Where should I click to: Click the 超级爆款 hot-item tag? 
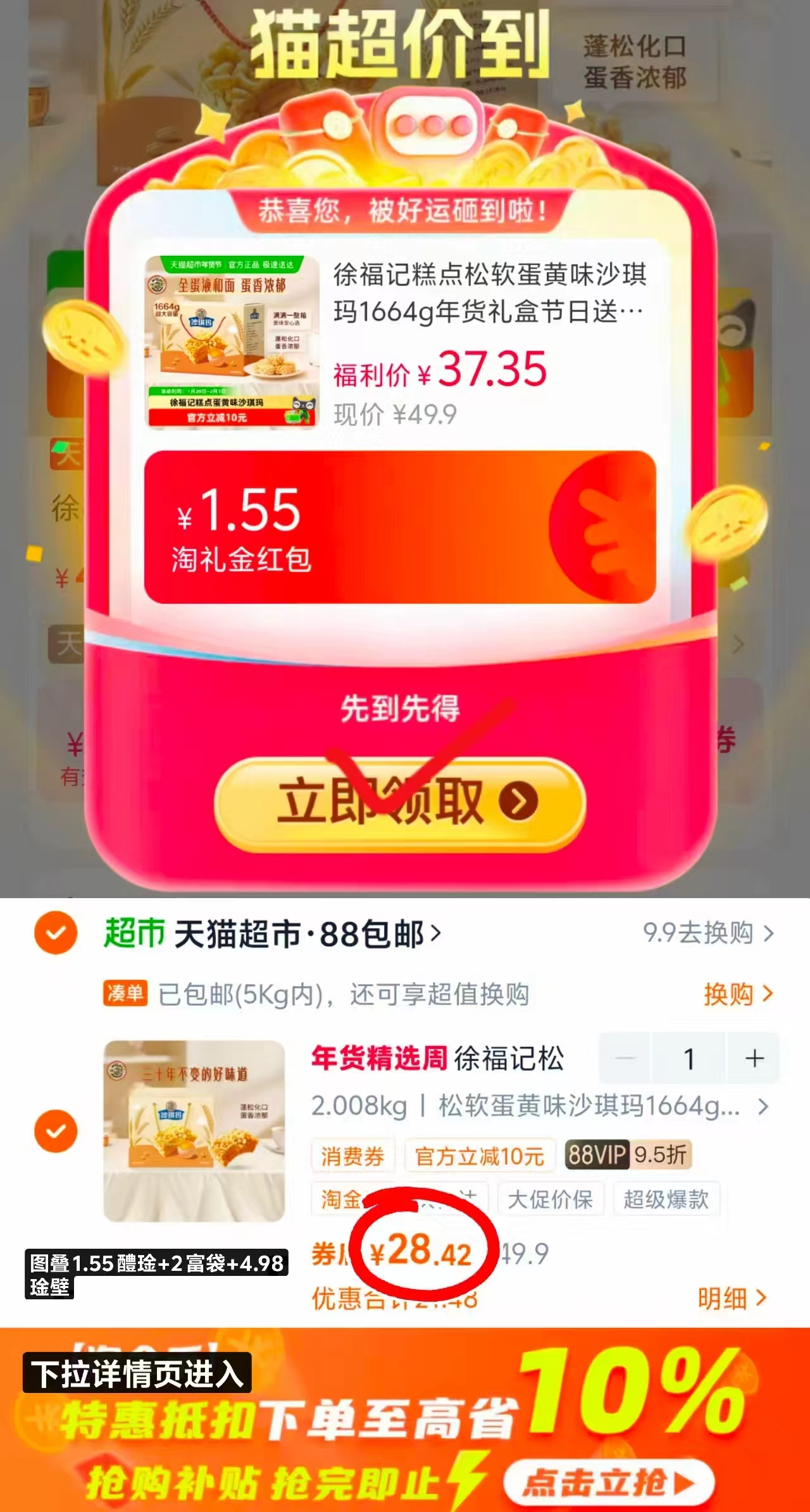[x=666, y=1200]
